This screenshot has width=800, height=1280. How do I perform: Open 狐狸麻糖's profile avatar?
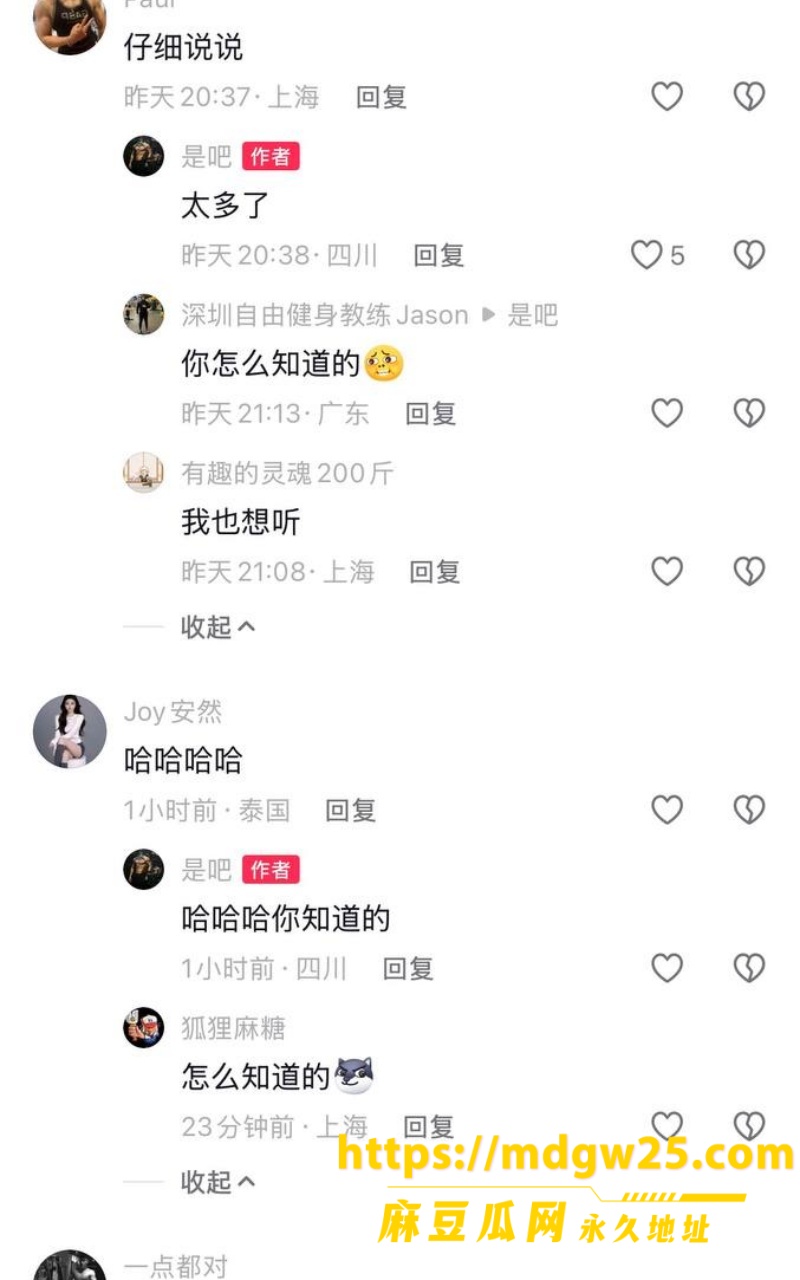pos(143,1027)
